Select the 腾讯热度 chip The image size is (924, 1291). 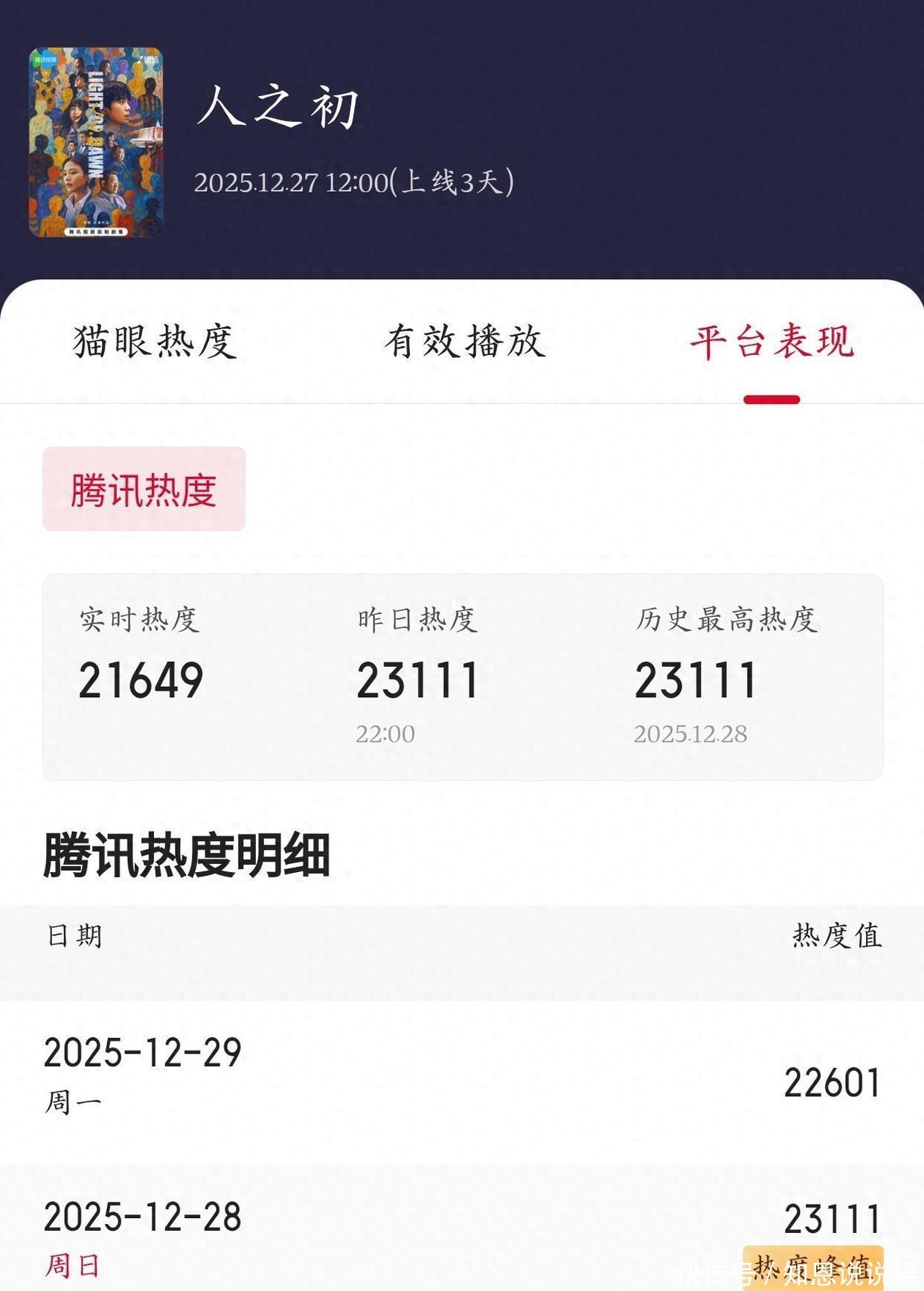point(144,489)
